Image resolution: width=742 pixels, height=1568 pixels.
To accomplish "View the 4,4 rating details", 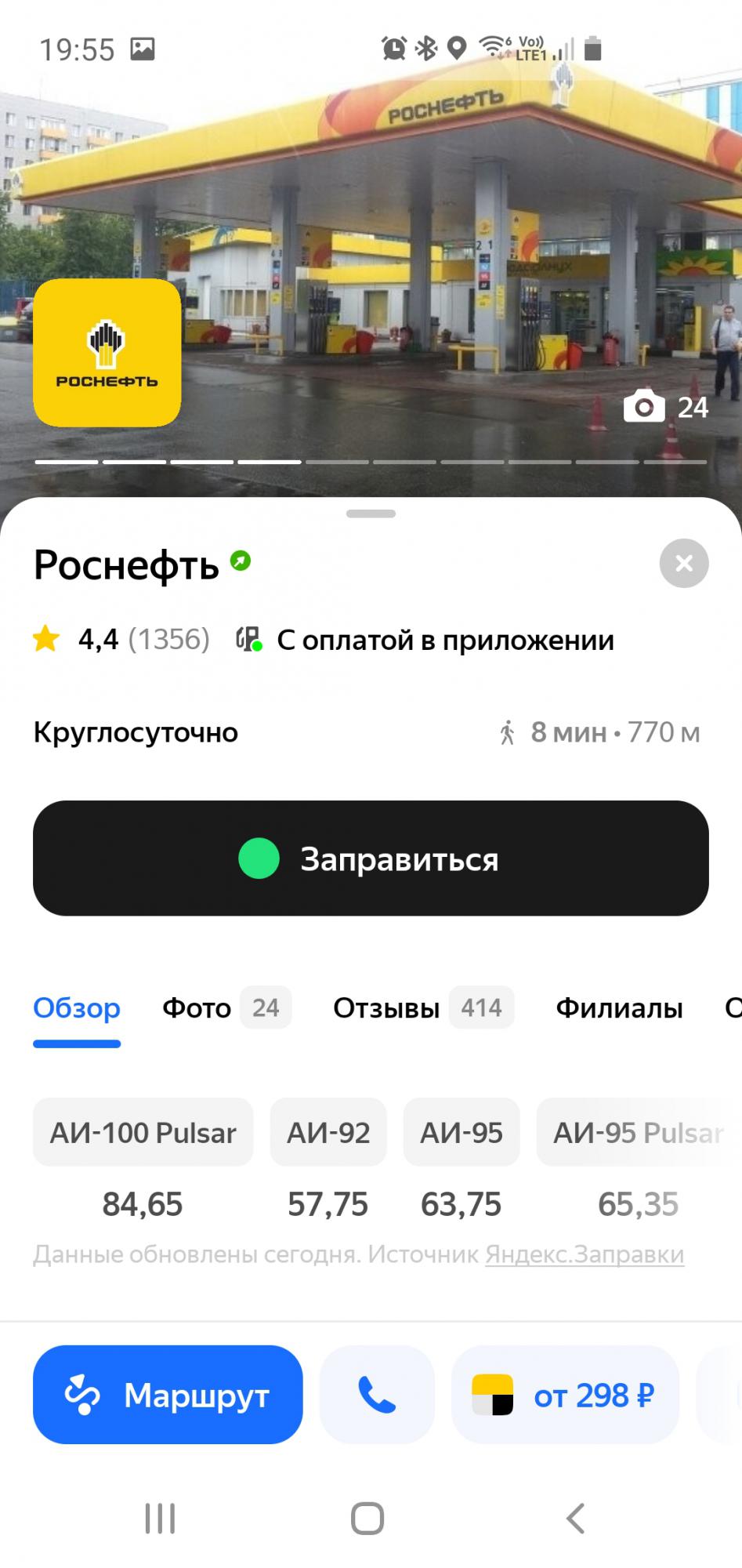I will (121, 640).
